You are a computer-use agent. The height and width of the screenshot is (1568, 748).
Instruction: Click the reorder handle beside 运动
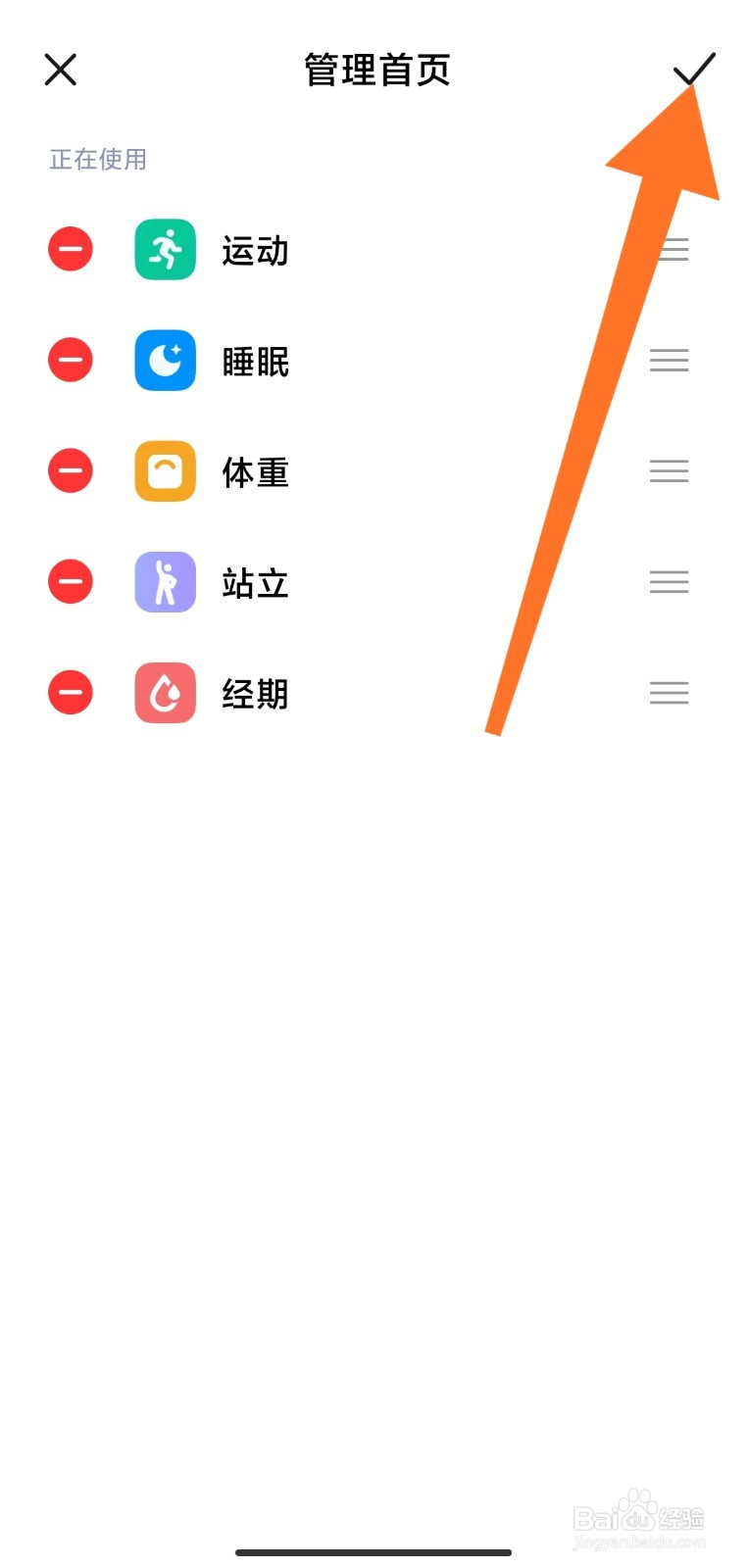click(670, 250)
